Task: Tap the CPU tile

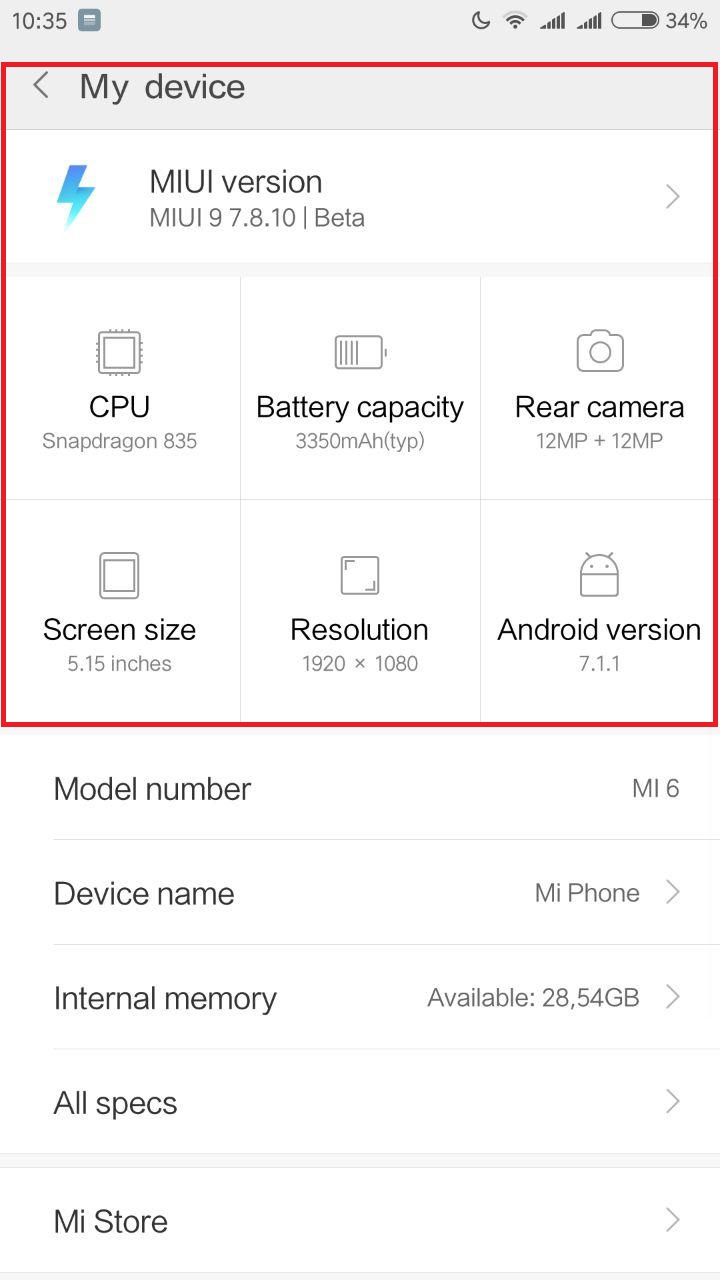Action: pyautogui.click(x=120, y=389)
